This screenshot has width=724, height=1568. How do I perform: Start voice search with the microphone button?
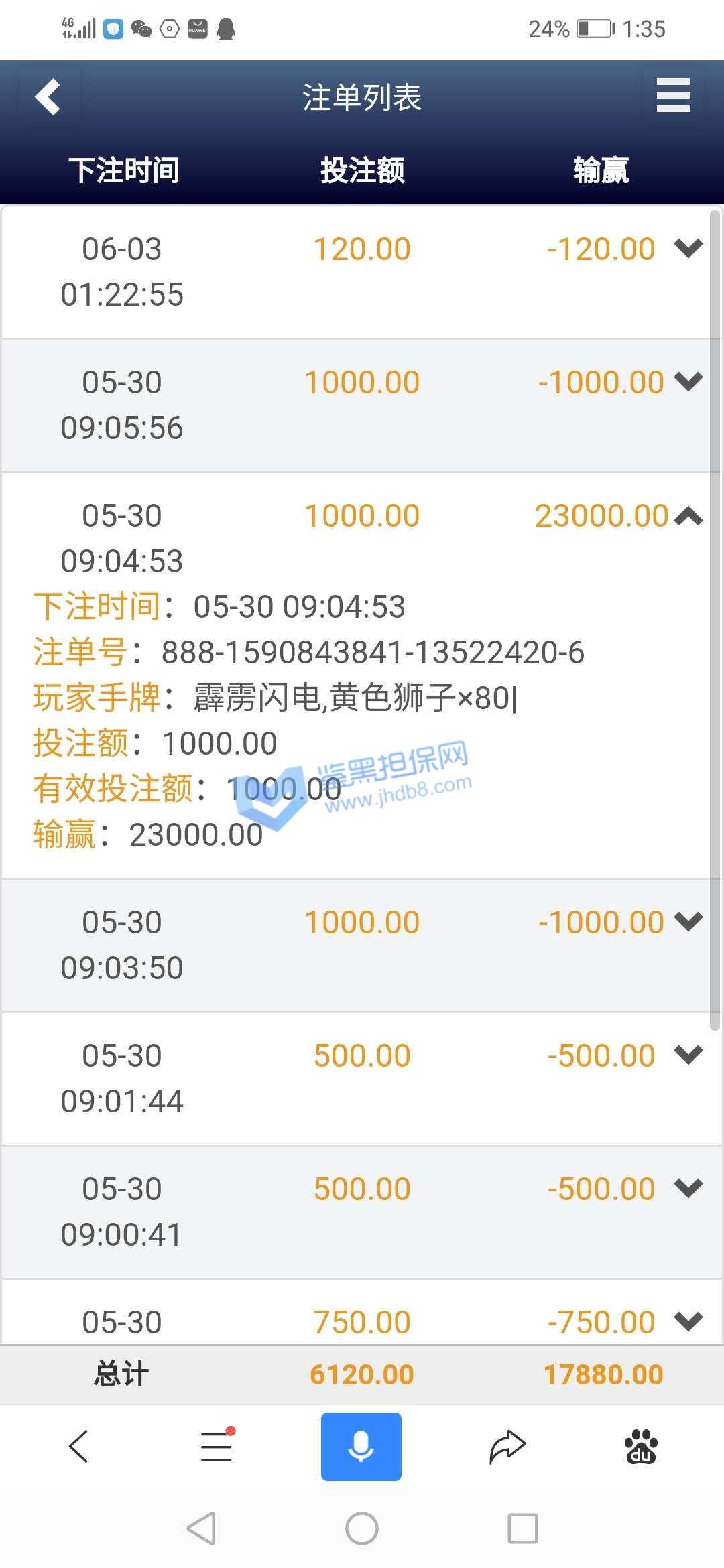[x=361, y=1446]
